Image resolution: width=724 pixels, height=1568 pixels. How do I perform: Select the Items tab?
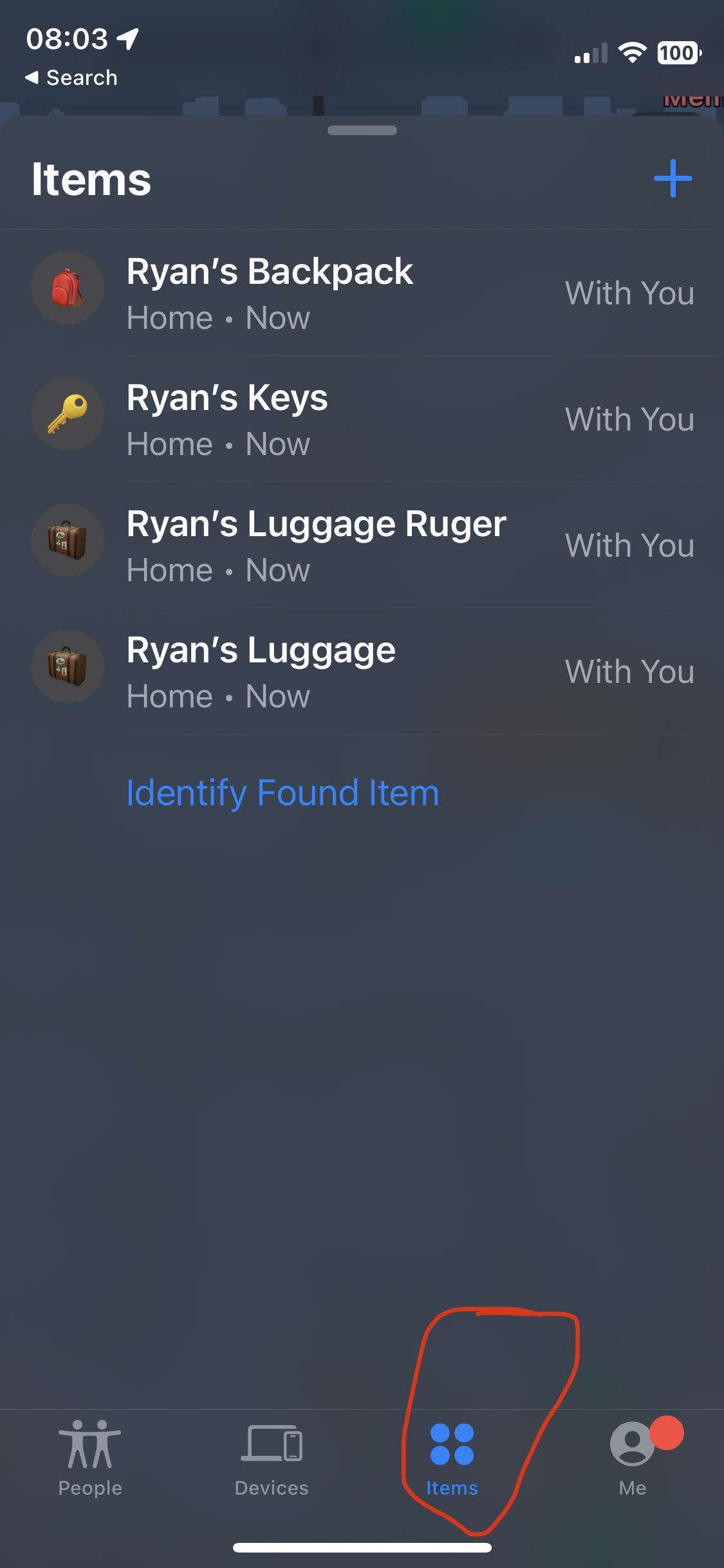click(x=452, y=1458)
